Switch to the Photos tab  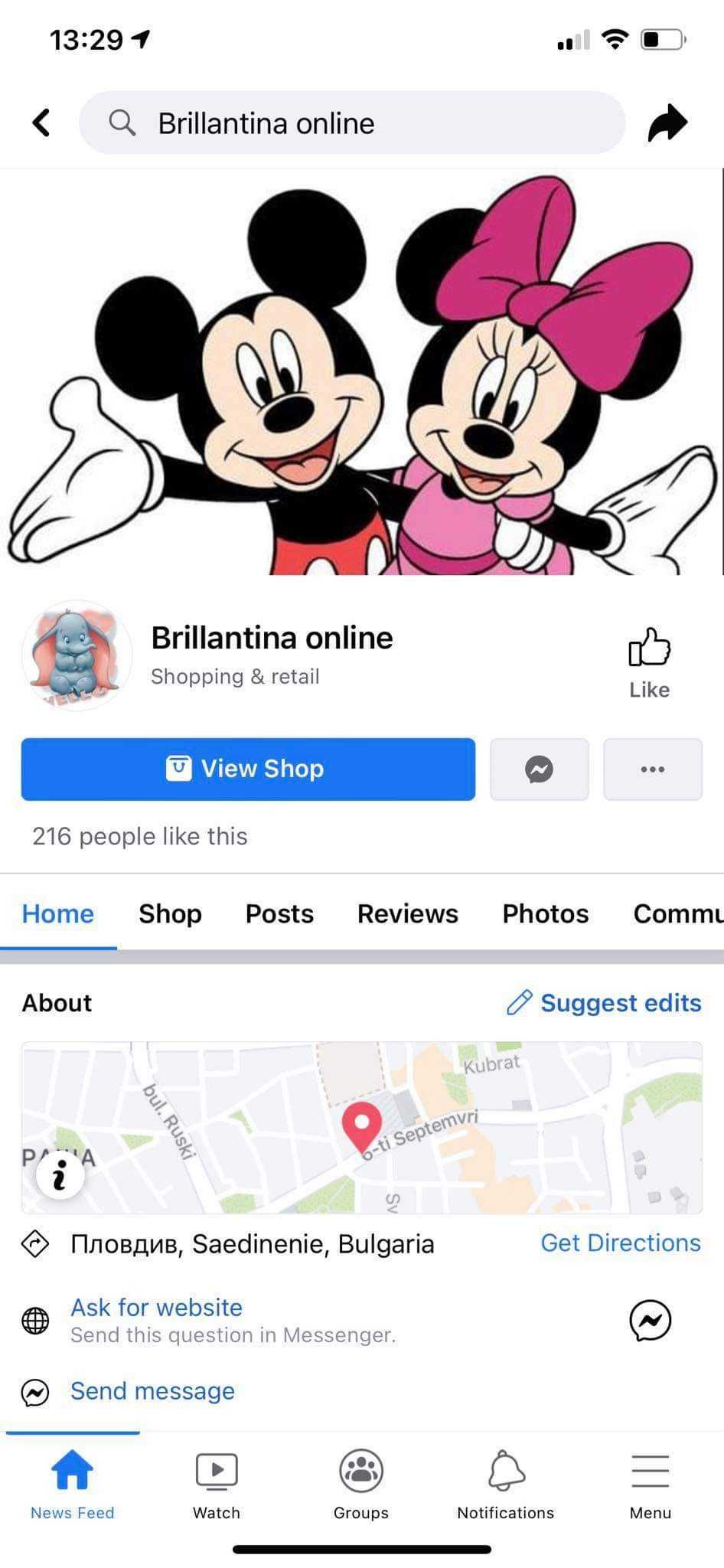[545, 913]
